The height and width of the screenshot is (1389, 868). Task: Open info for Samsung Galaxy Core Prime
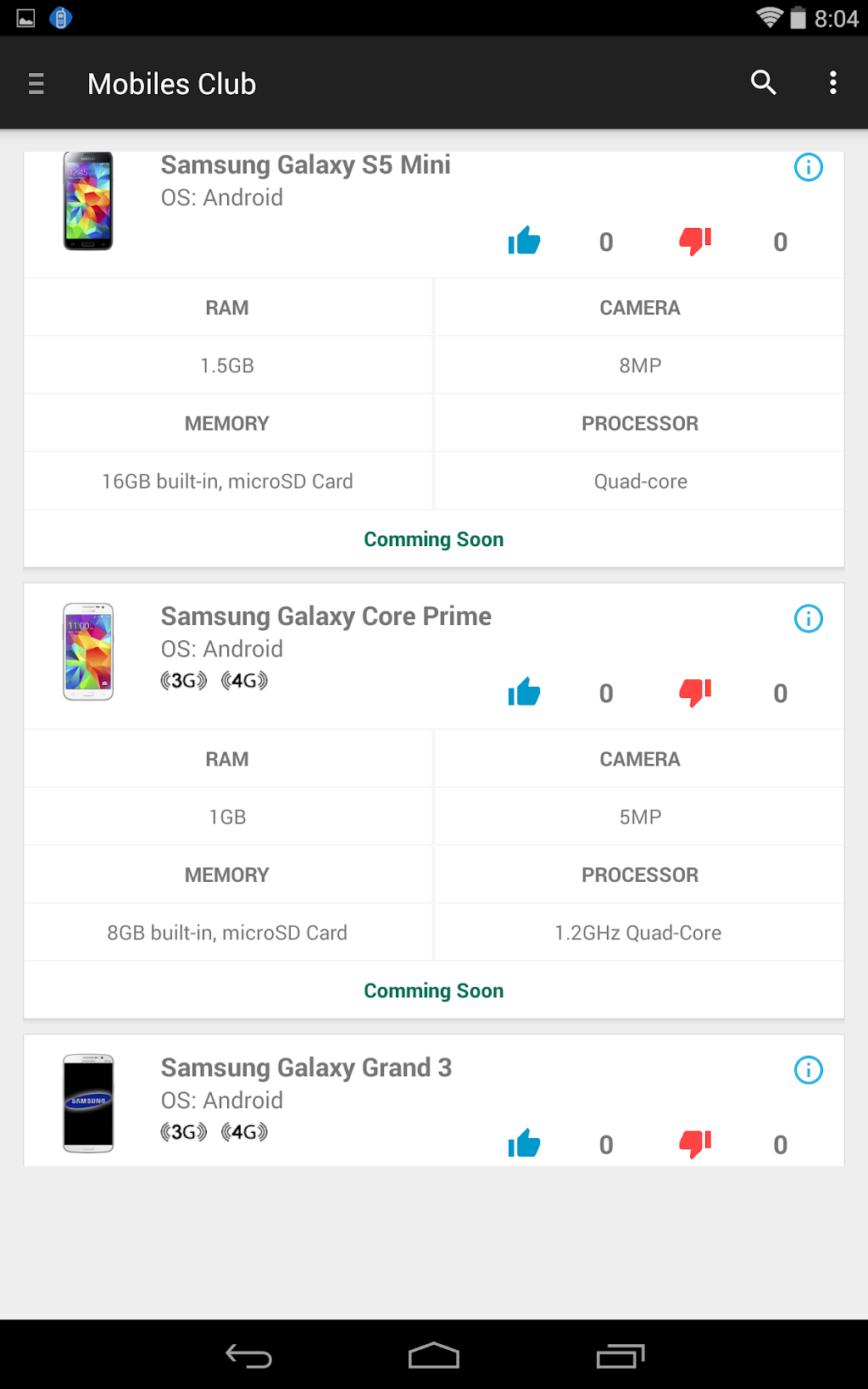click(x=808, y=618)
